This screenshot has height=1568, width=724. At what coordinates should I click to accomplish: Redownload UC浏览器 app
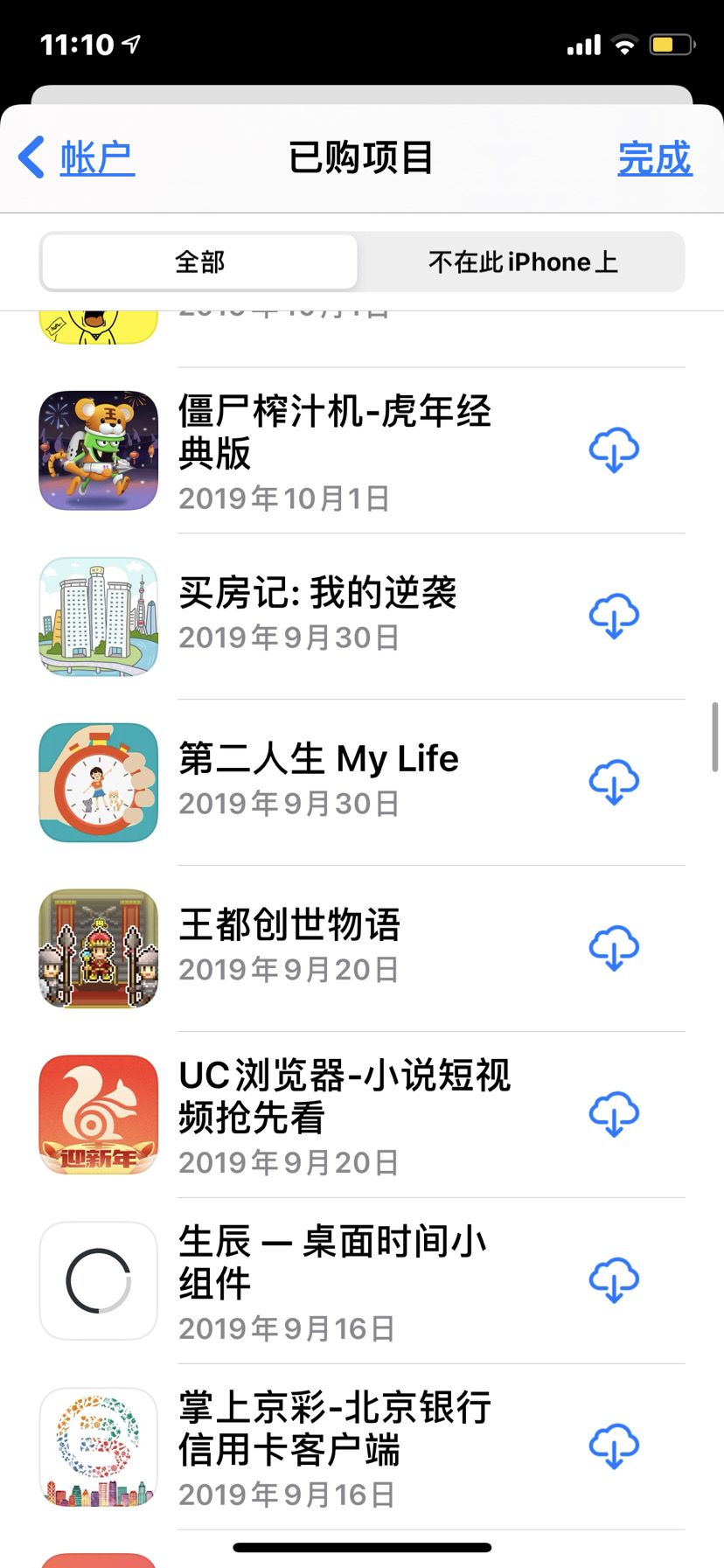(x=614, y=1114)
